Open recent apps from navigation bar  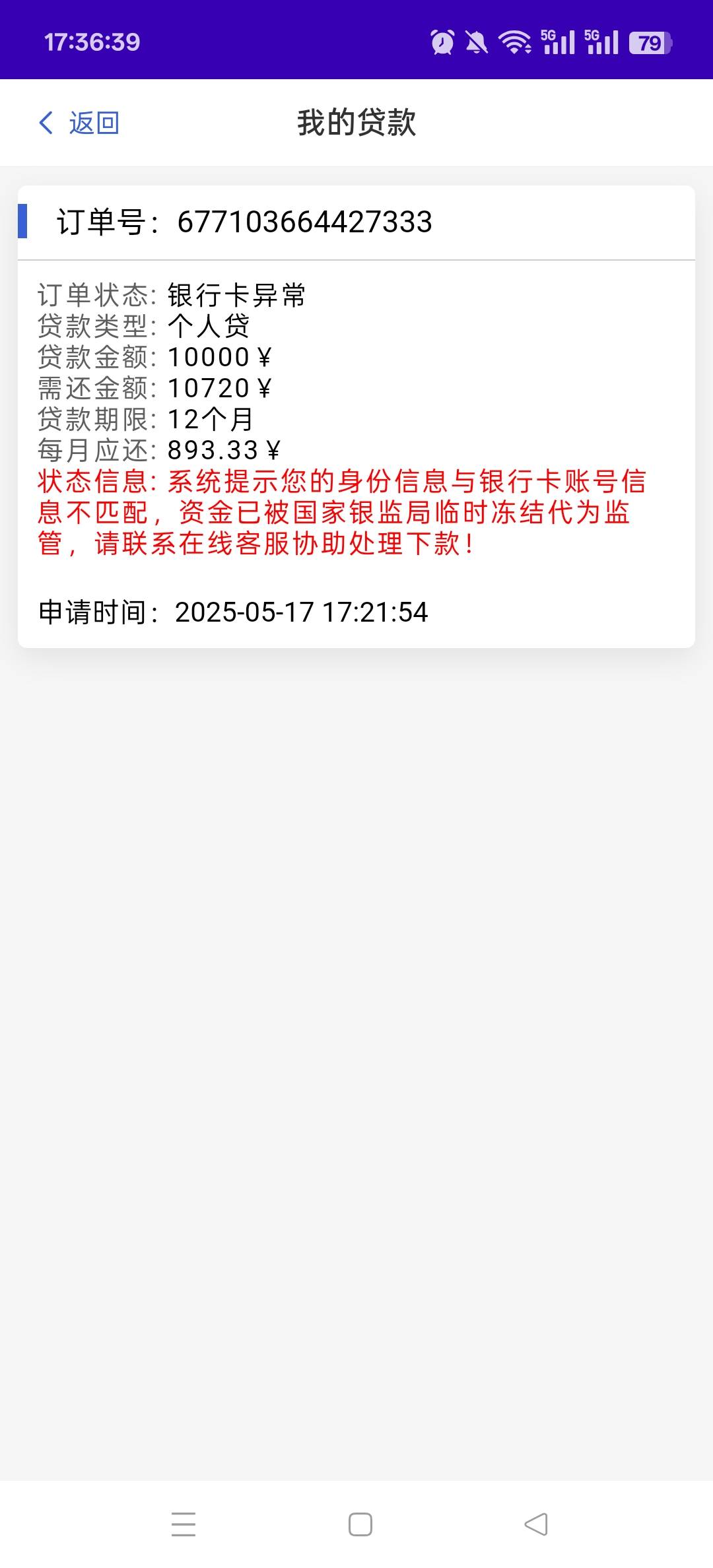184,1524
